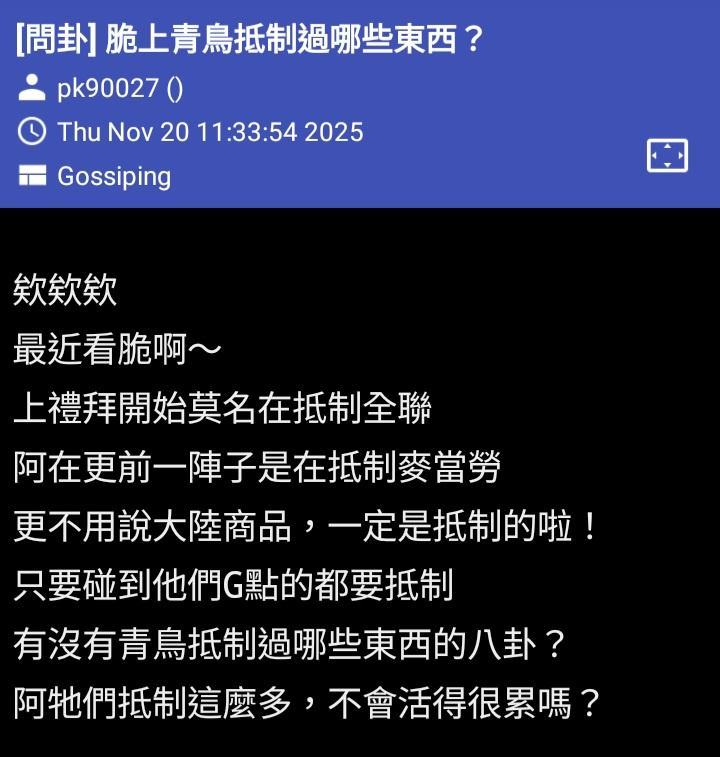
Task: Toggle the fullscreen view icon
Action: [x=667, y=156]
